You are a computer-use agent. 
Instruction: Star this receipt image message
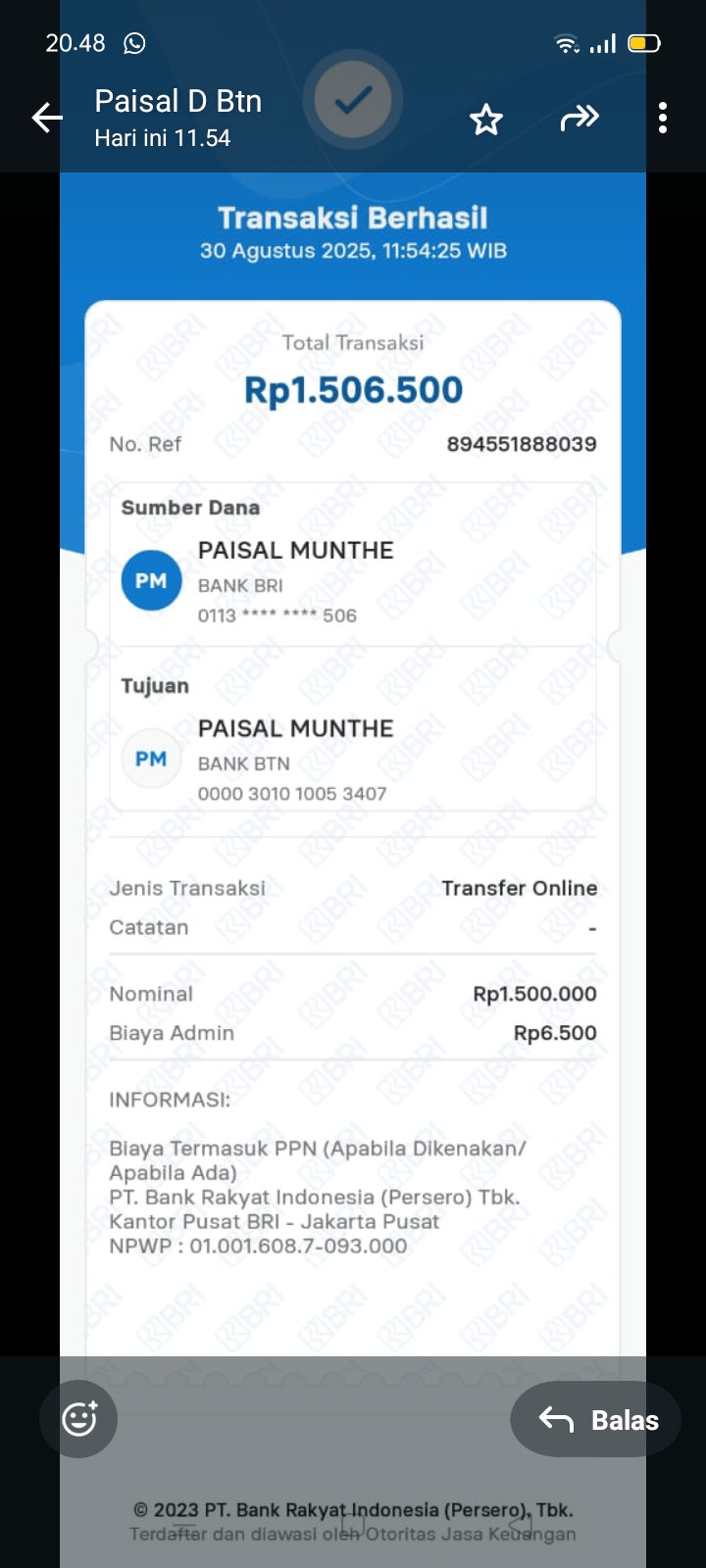click(485, 118)
